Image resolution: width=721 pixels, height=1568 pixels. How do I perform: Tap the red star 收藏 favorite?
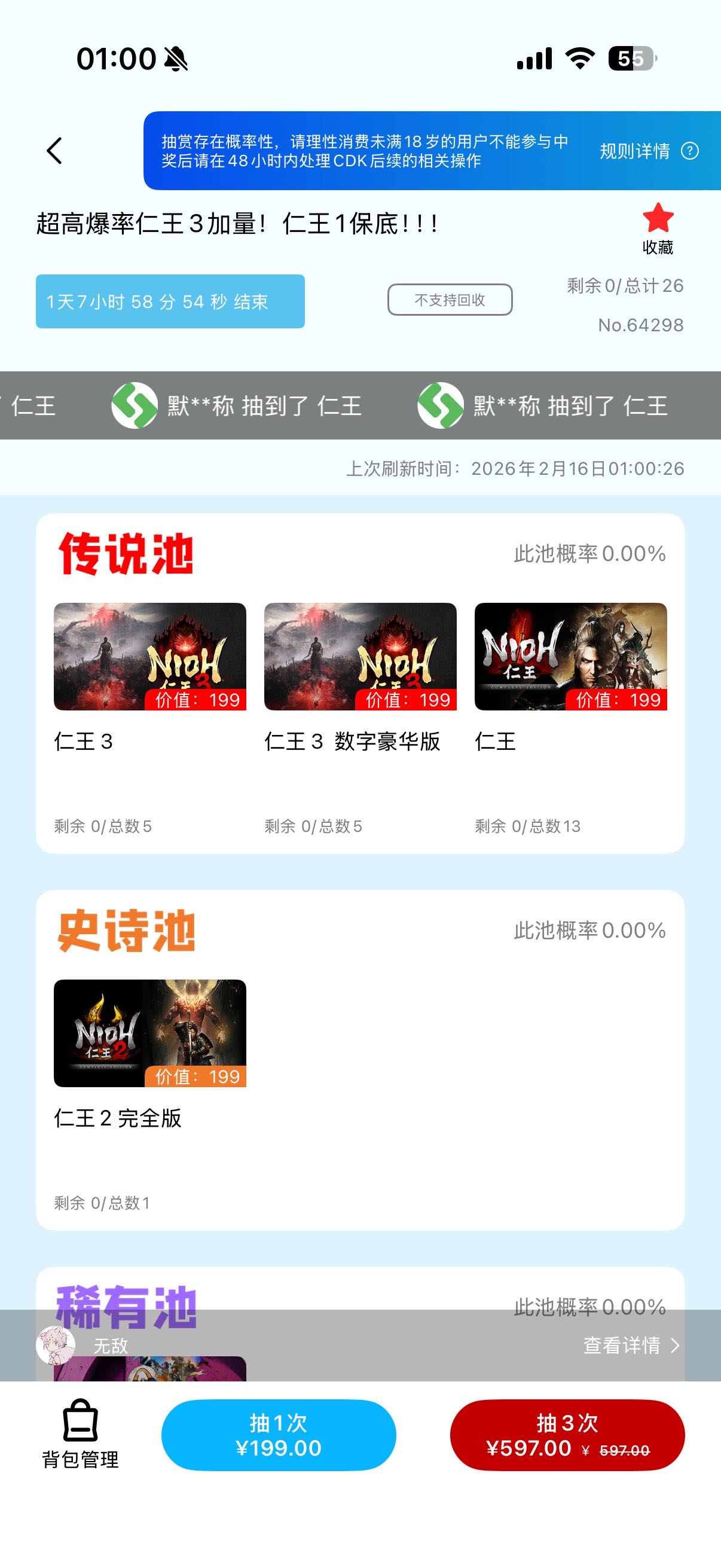[658, 228]
